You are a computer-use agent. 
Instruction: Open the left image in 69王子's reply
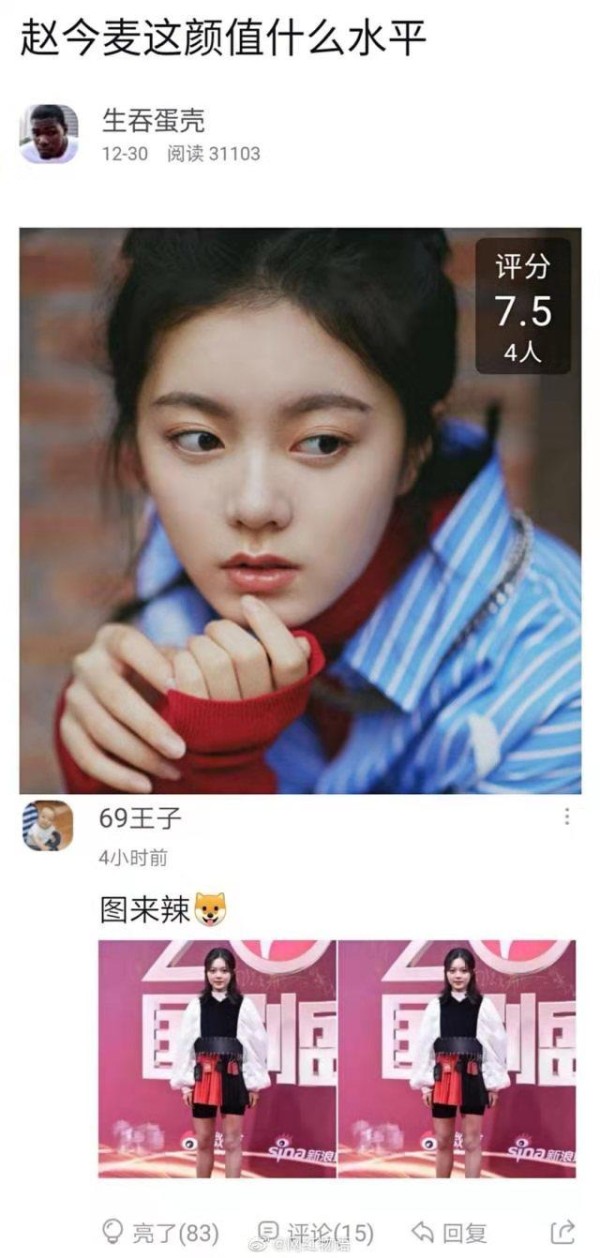coord(217,1058)
